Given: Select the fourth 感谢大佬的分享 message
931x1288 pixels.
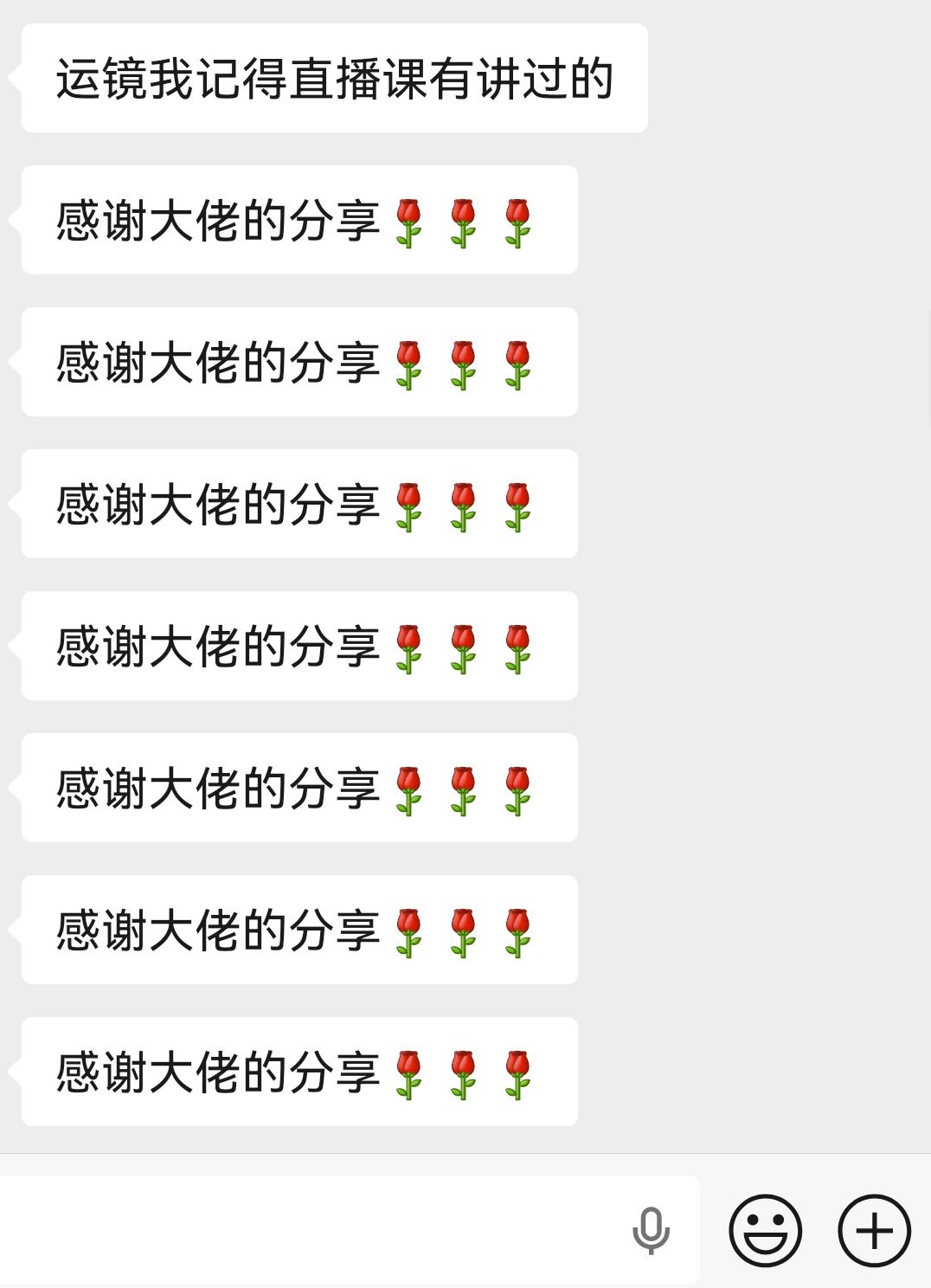Looking at the screenshot, I should click(x=299, y=645).
